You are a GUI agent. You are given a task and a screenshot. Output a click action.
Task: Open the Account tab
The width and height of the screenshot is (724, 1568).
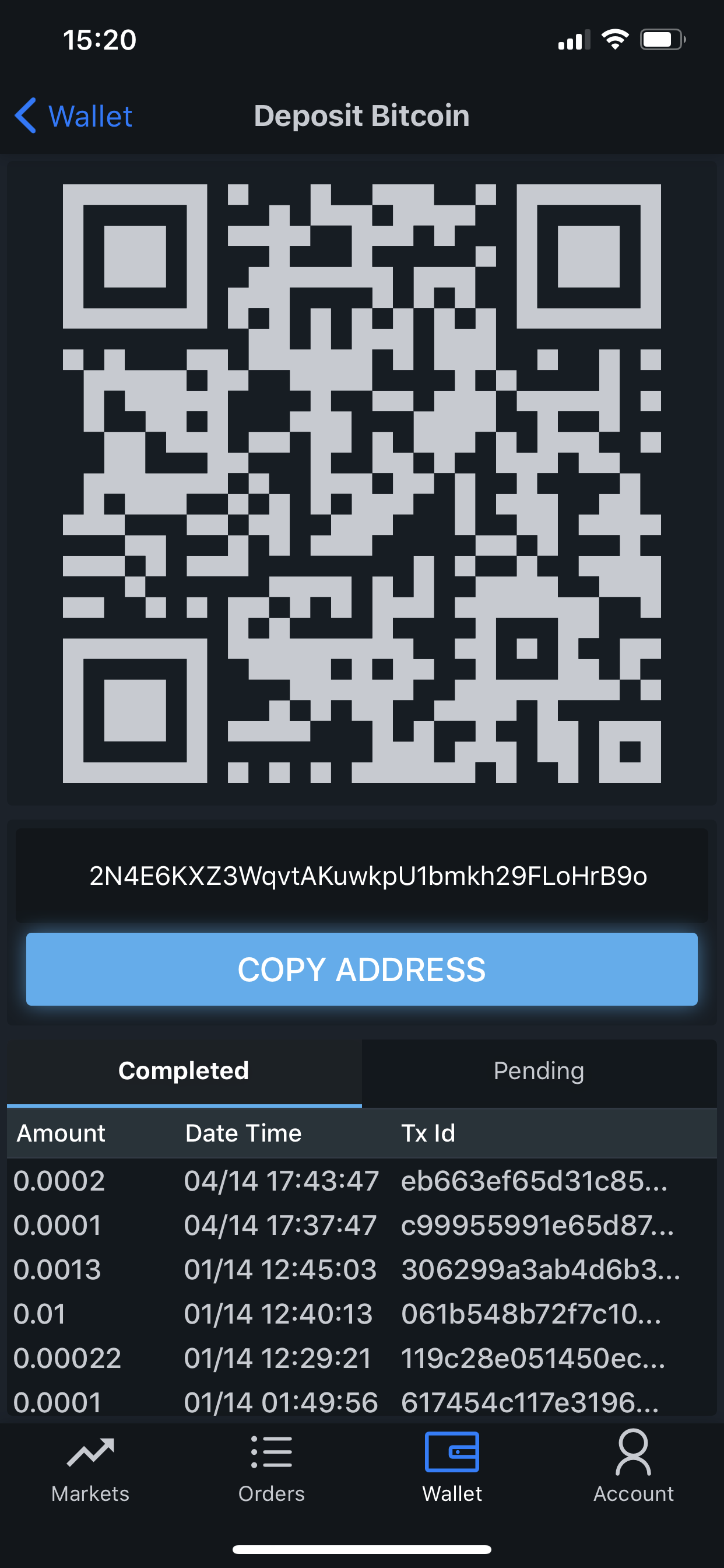click(633, 1468)
